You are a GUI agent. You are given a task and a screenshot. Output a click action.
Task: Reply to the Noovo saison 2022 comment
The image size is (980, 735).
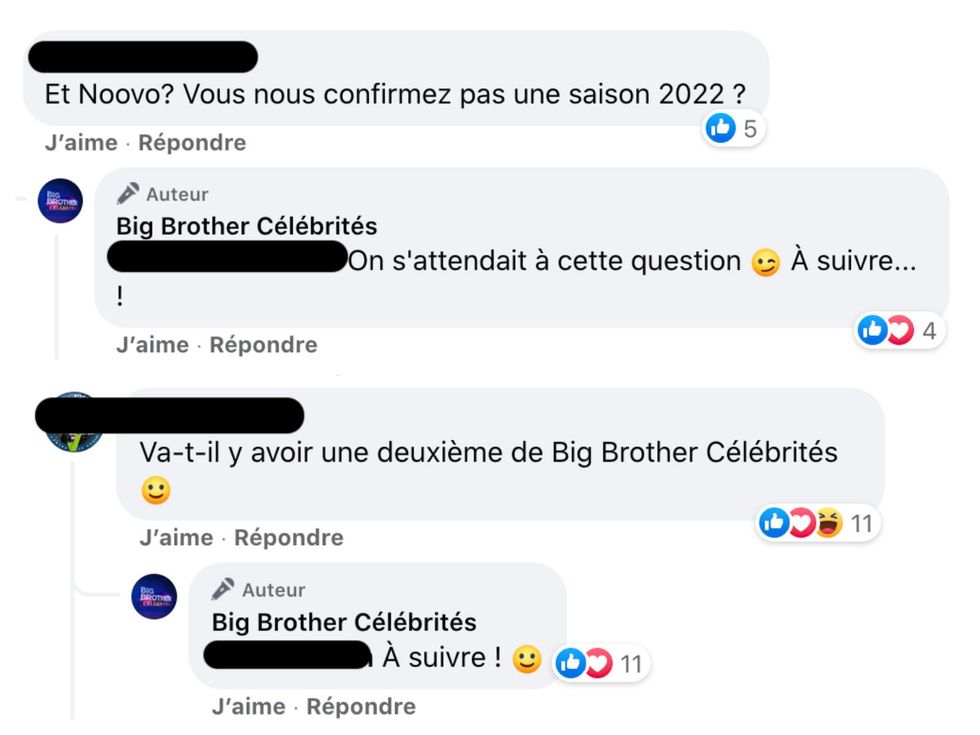192,143
